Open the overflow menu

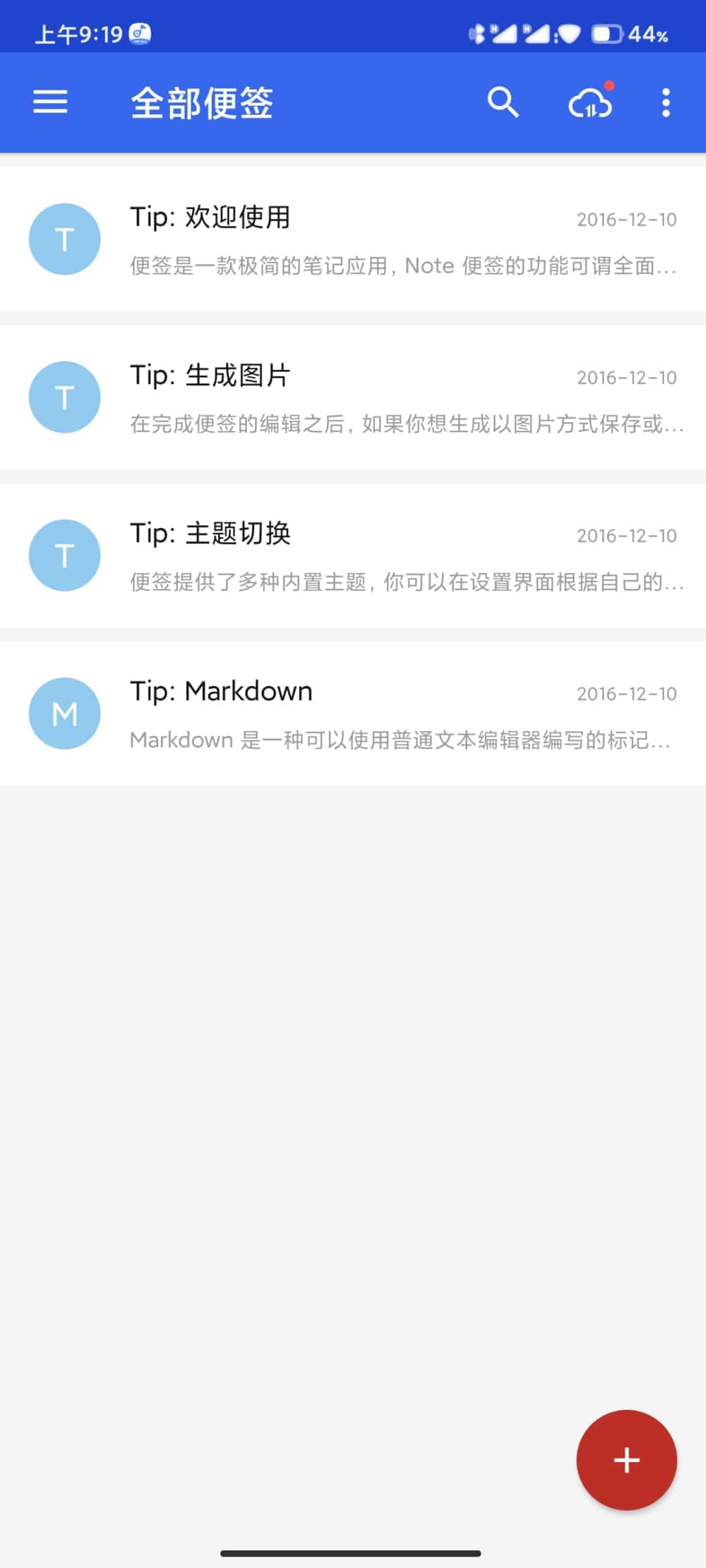[665, 103]
